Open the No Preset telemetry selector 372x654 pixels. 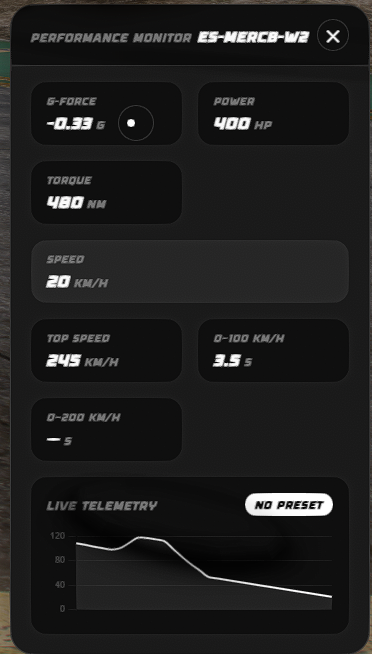coord(289,505)
